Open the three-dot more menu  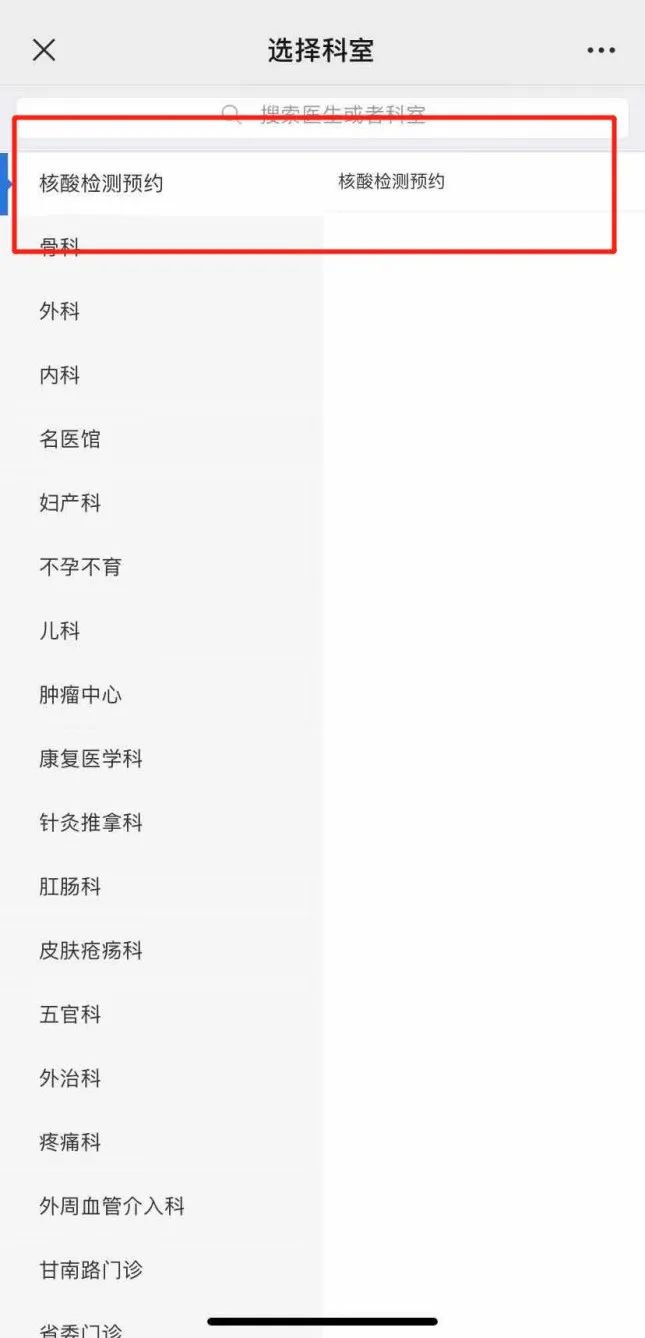[601, 50]
